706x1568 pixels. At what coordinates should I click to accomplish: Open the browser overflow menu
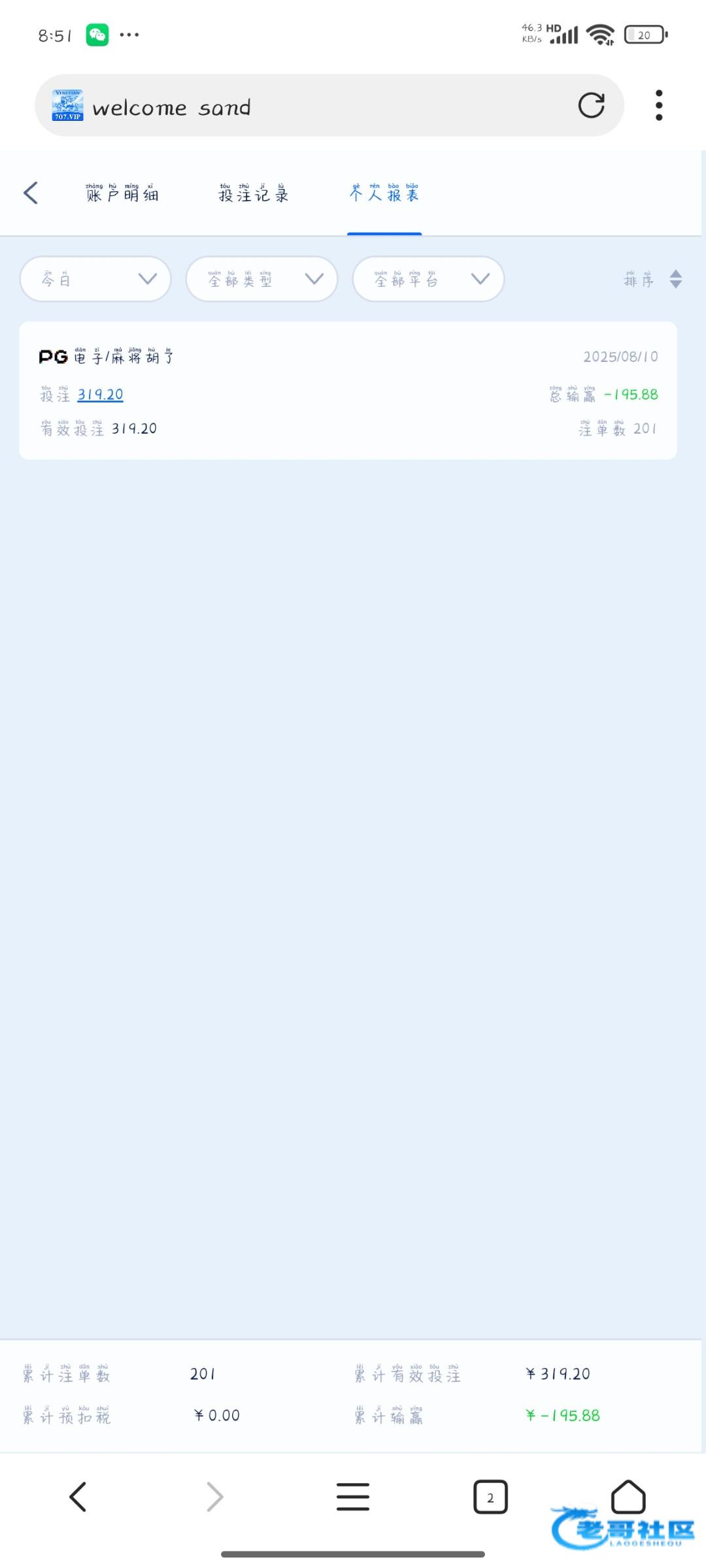click(659, 105)
